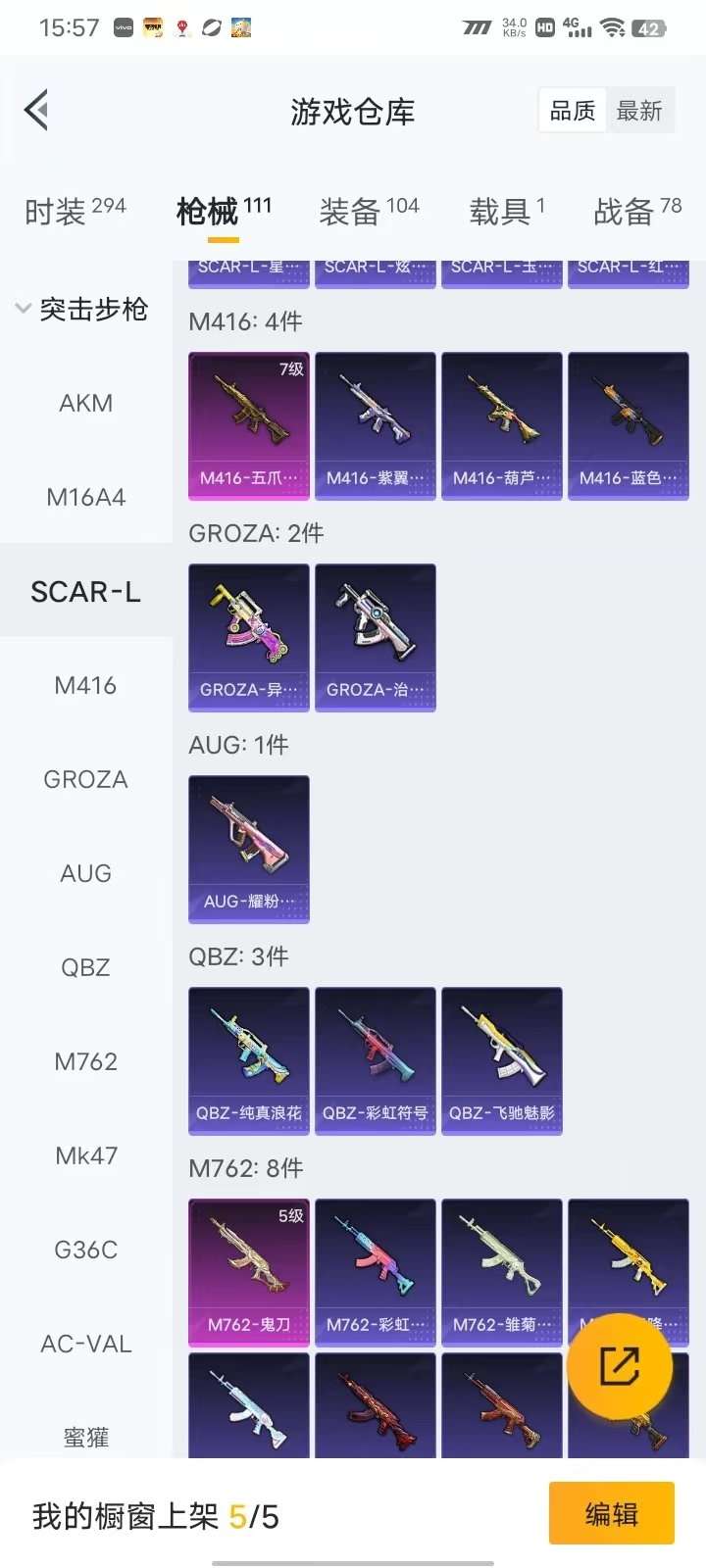The height and width of the screenshot is (1568, 706).
Task: Open the 战备 tab
Action: (636, 211)
